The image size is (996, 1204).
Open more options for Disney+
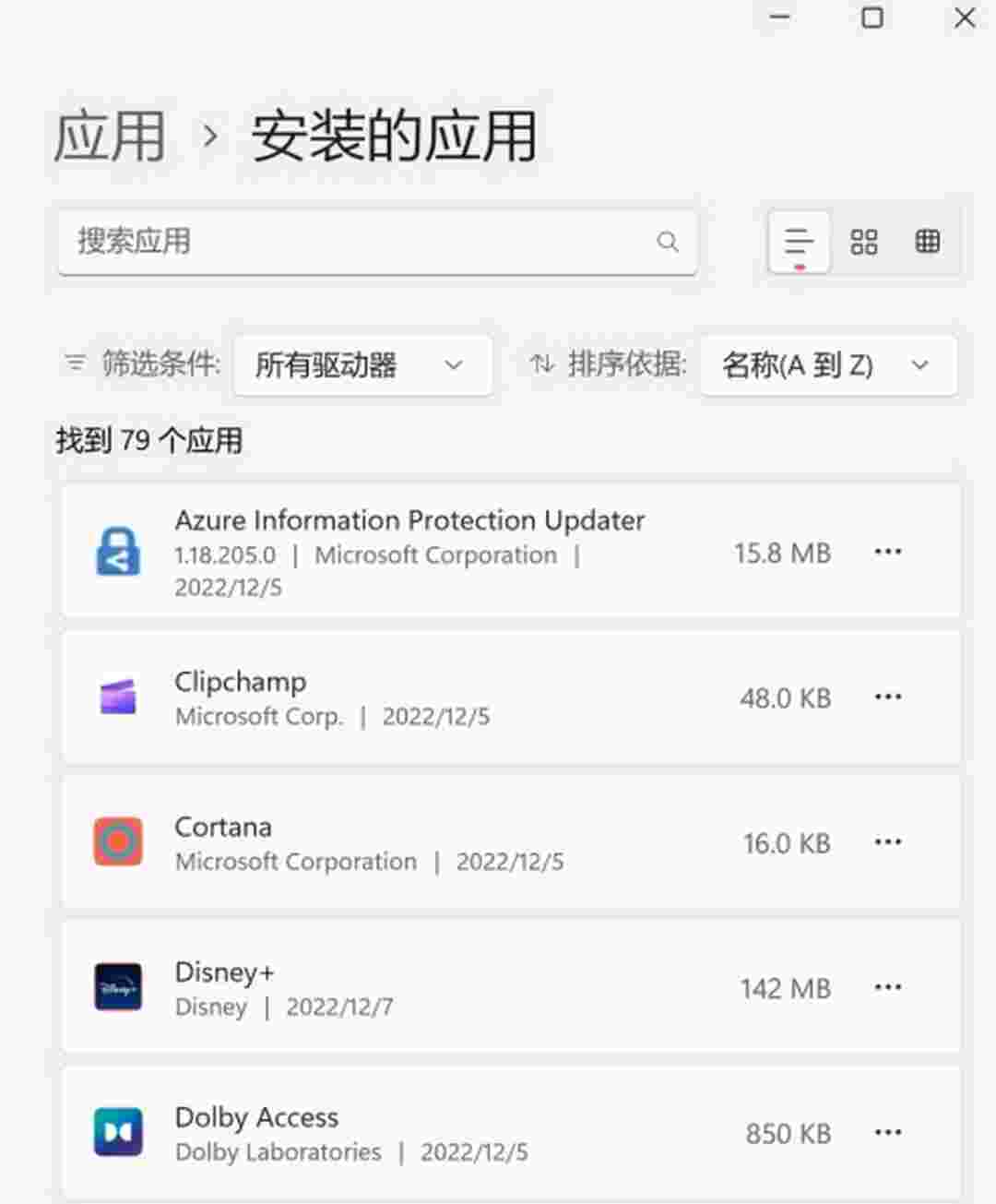tap(888, 986)
